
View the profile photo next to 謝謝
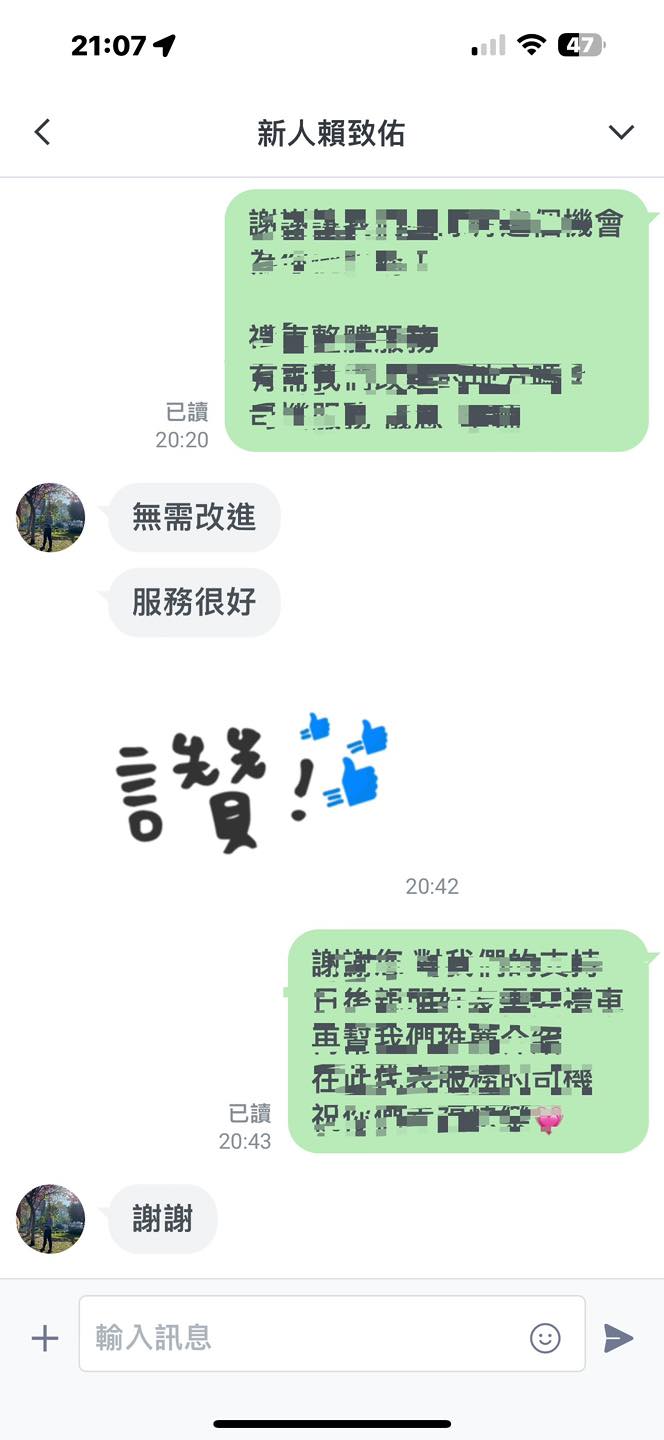coord(51,1219)
